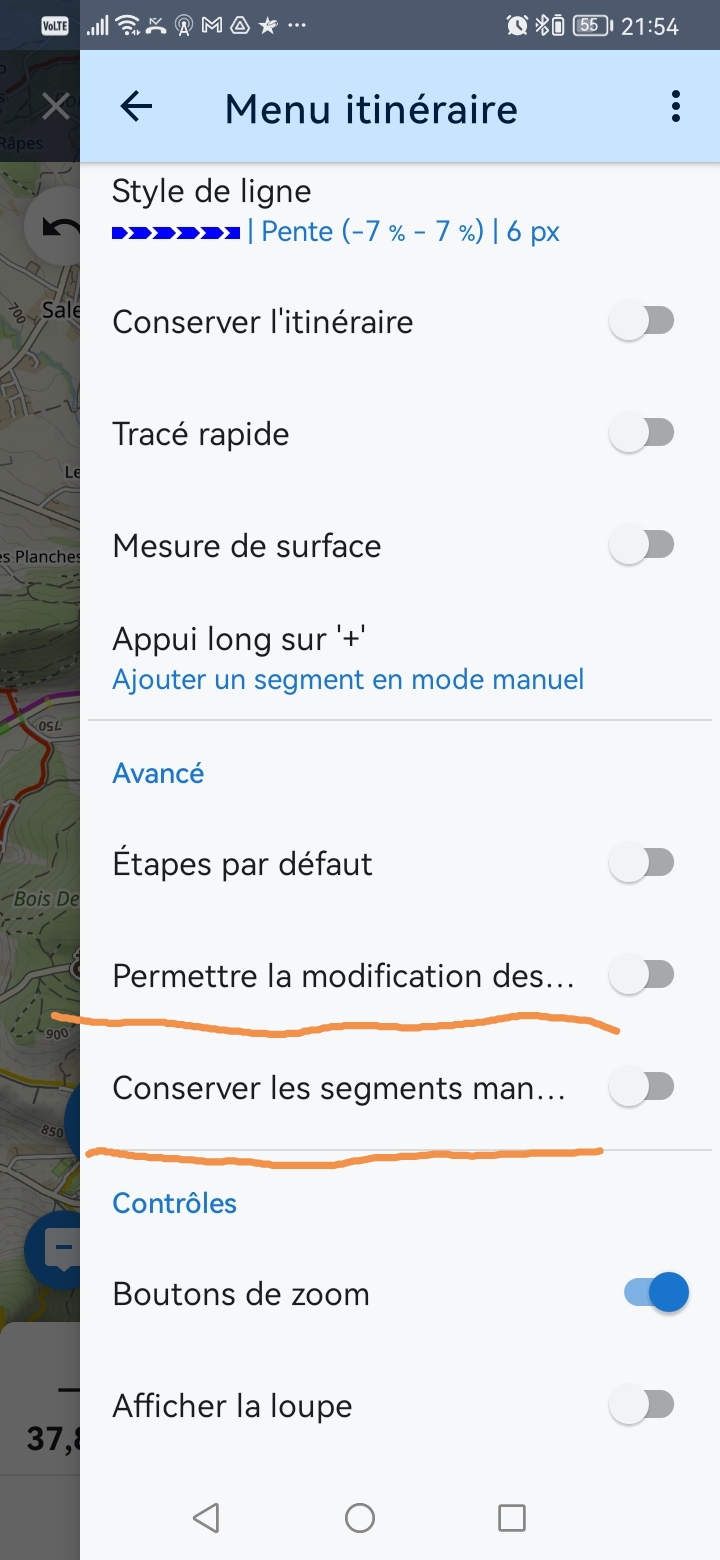Open Appui long sur '+' option
Screen dimensions: 720x1560
click(347, 659)
